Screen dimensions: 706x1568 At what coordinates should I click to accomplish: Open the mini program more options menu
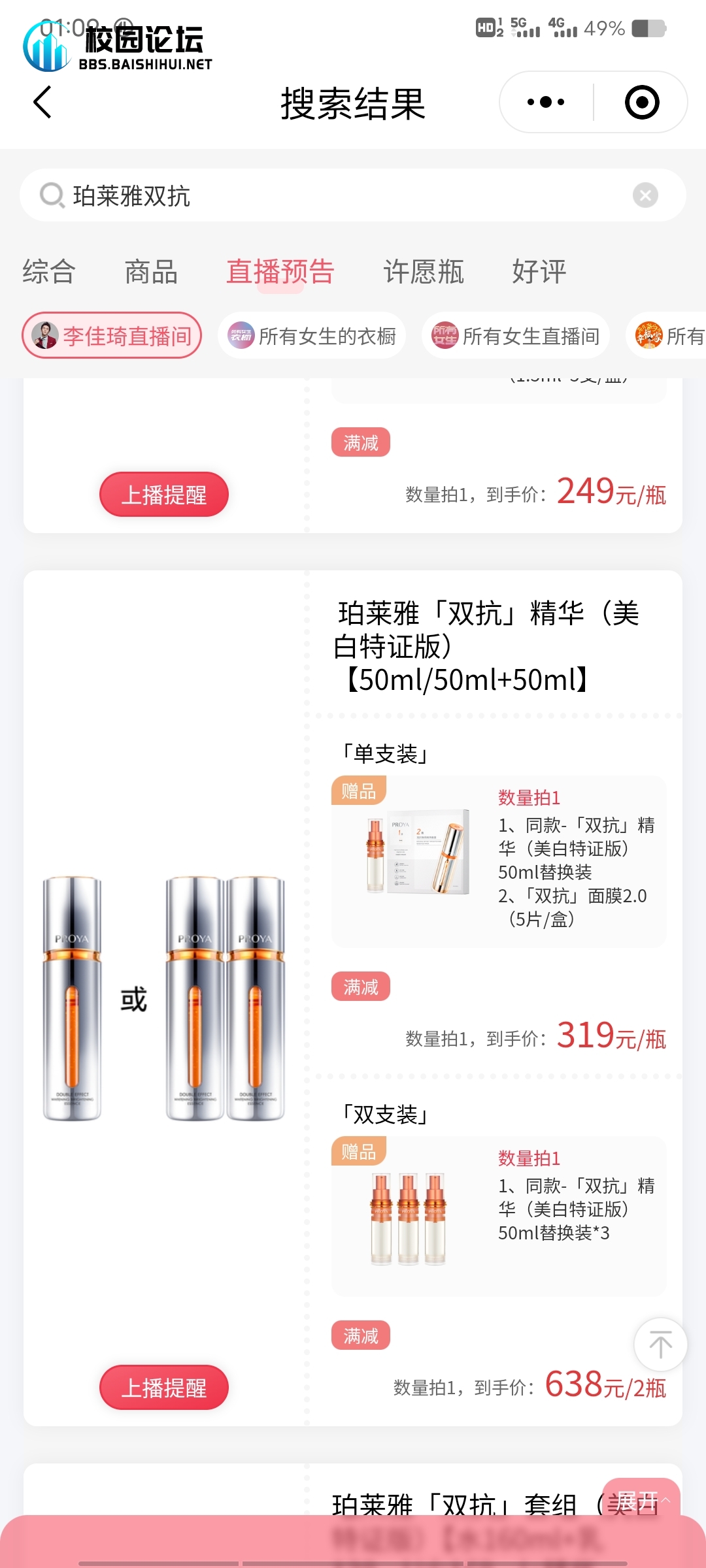546,103
